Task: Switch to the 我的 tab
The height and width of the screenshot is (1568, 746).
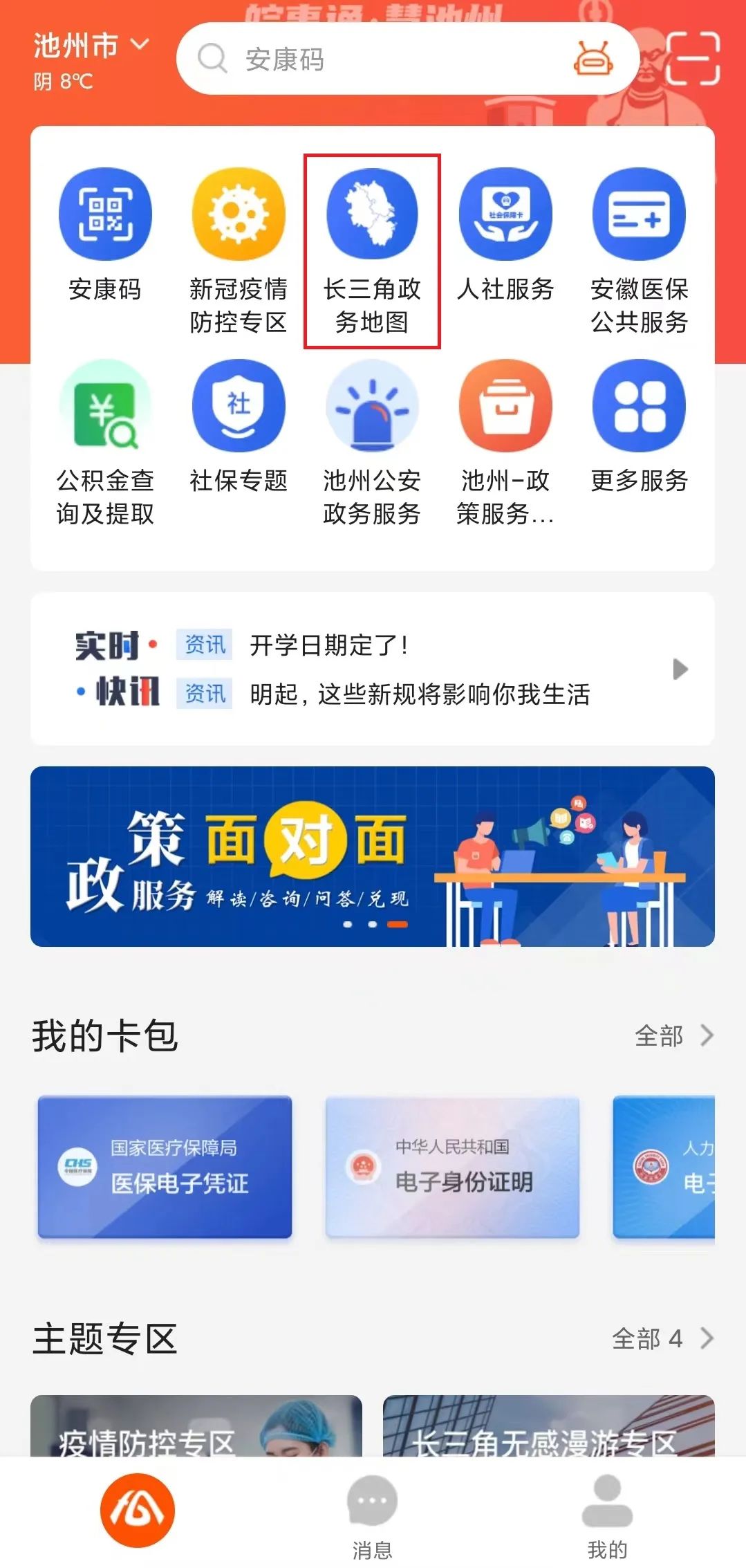Action: (607, 1514)
